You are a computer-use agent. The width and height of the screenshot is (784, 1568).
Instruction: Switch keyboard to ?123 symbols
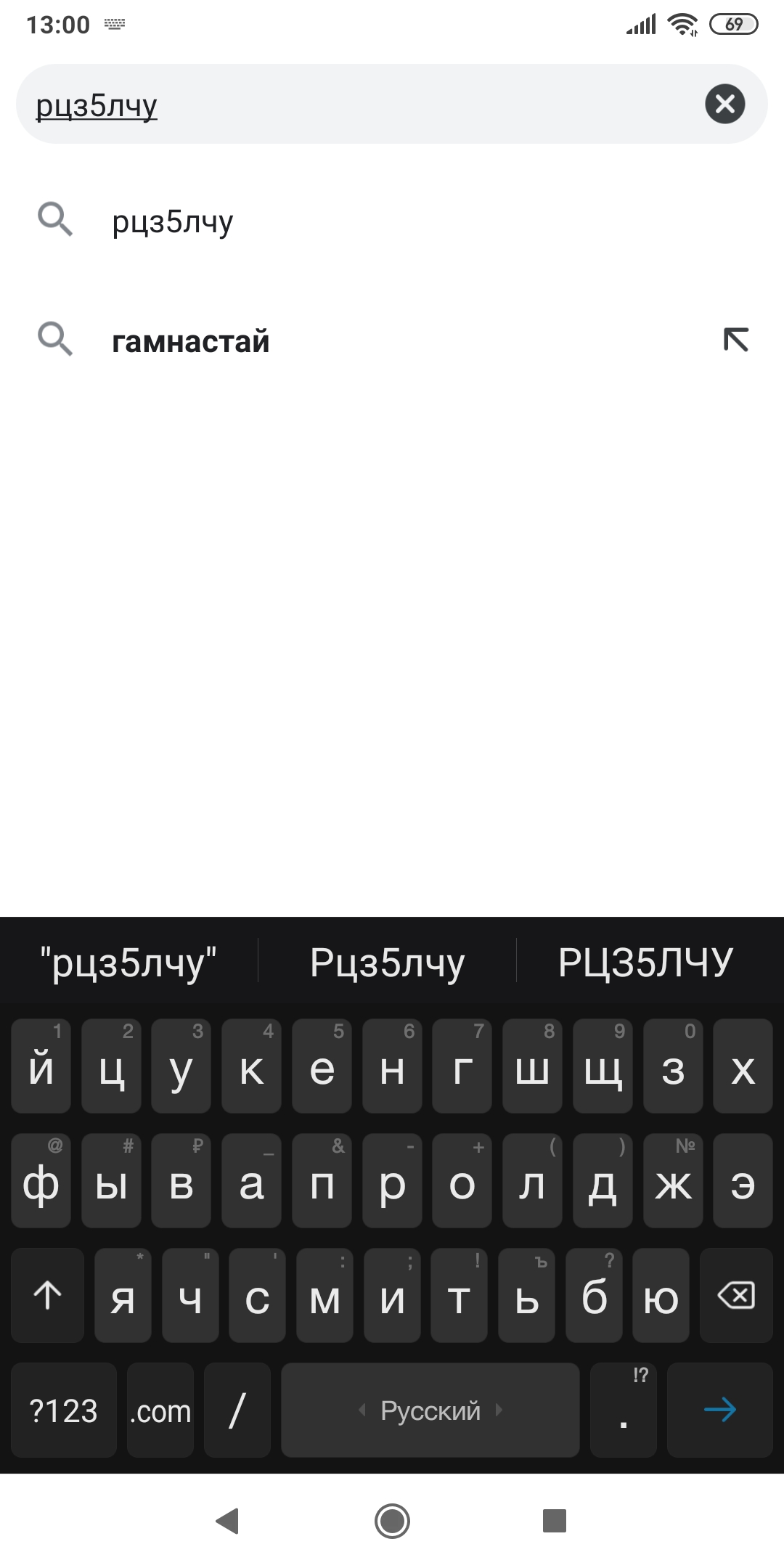[64, 1410]
